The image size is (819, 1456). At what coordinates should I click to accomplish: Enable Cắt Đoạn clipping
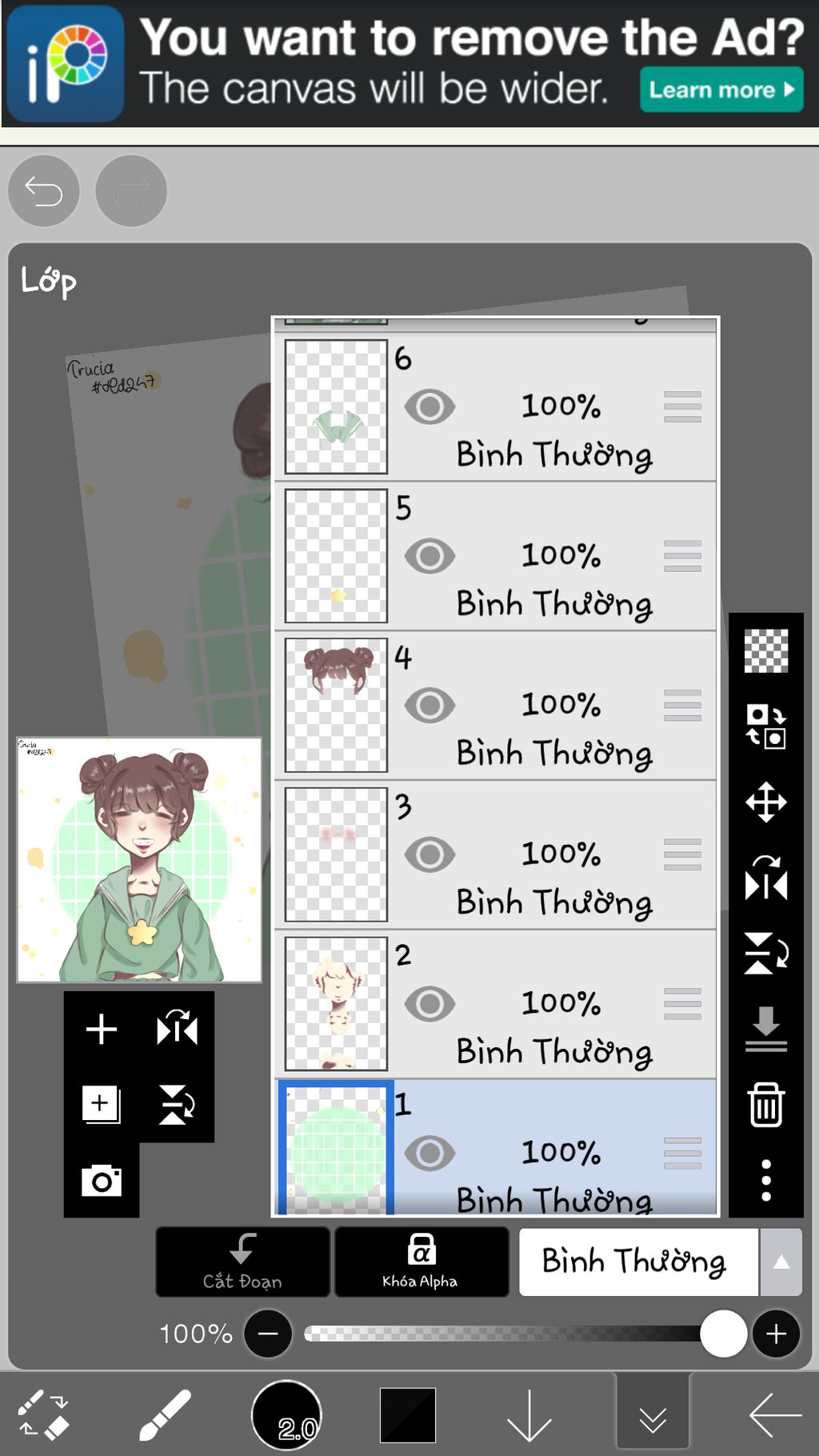tap(242, 1262)
